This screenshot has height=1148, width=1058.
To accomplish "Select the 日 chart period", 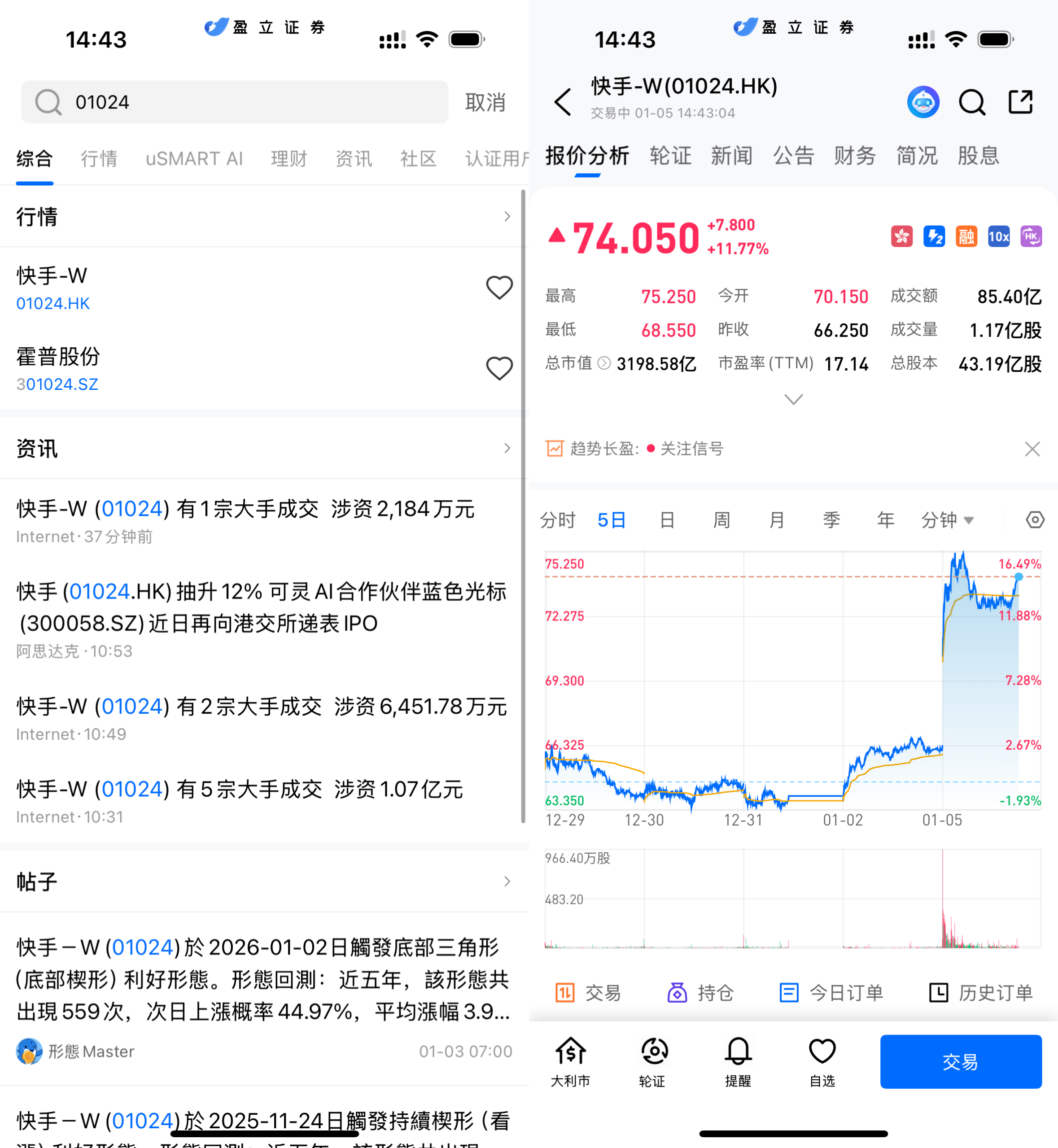I will click(x=667, y=519).
